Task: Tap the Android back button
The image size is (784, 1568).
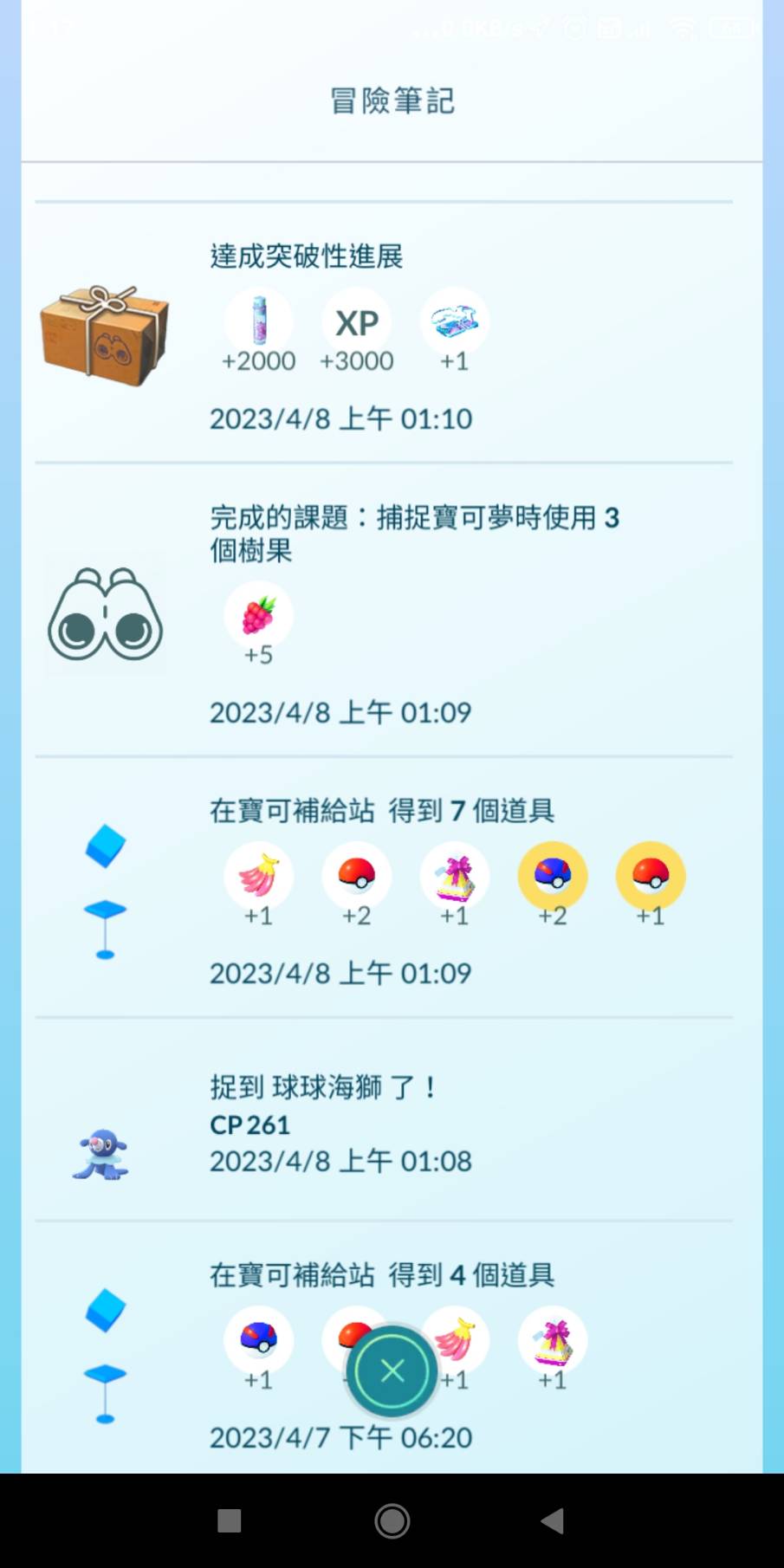Action: (x=552, y=1520)
